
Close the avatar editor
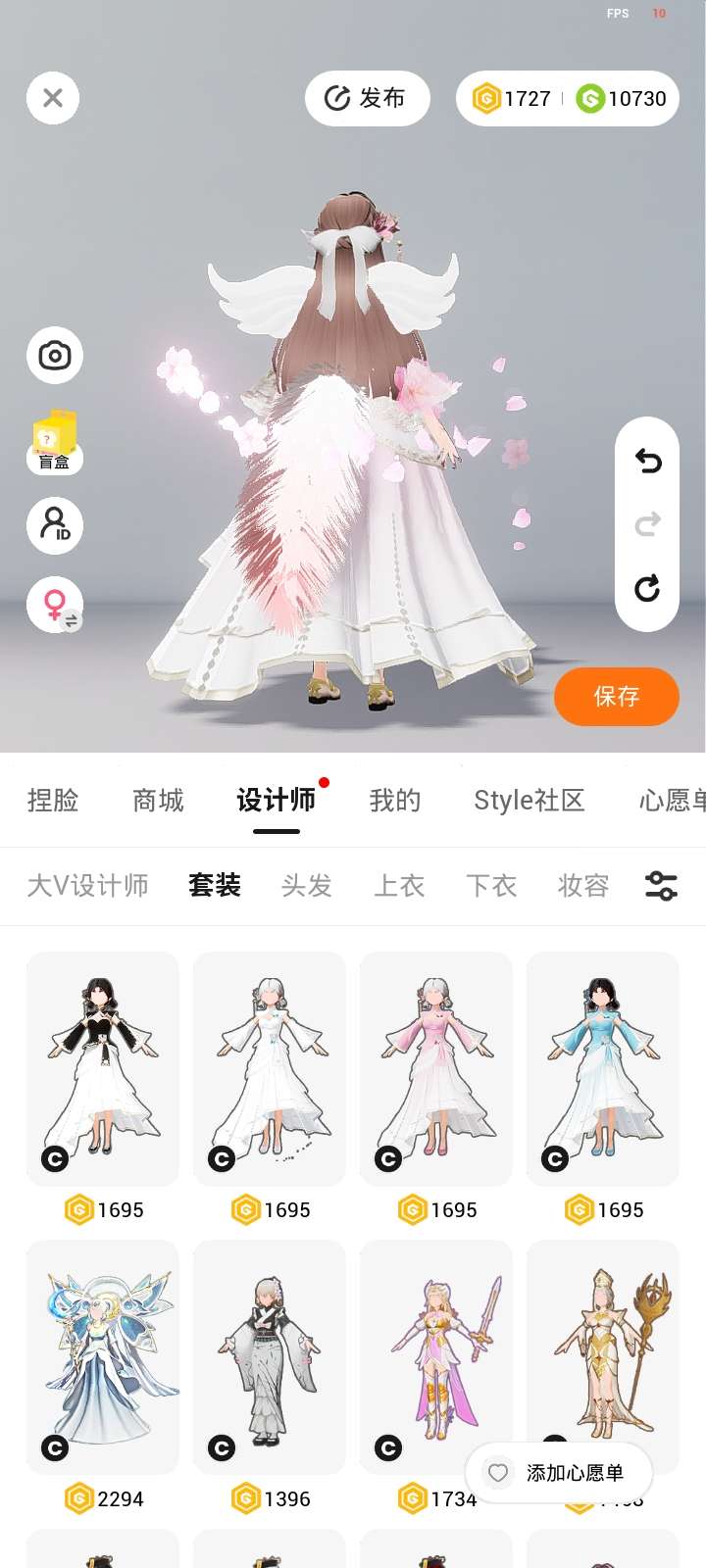point(53,98)
